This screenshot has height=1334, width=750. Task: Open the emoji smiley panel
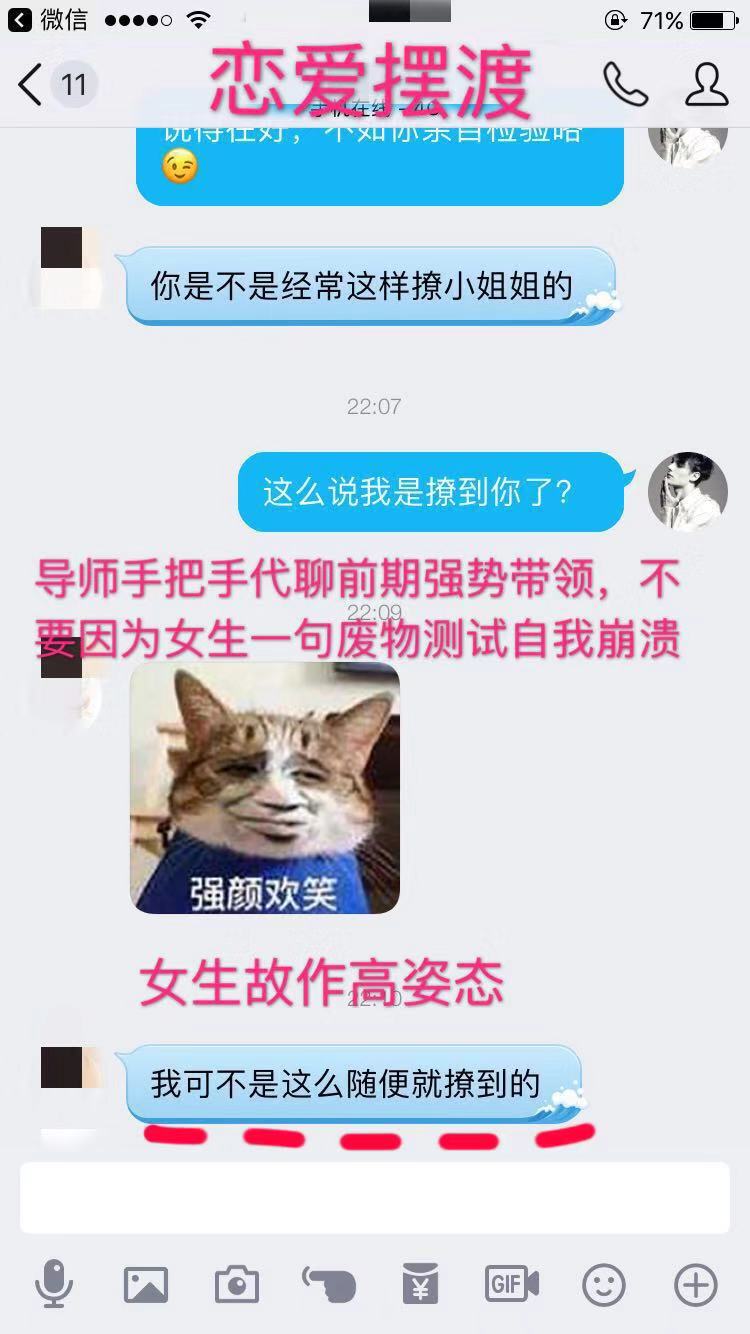tap(604, 1284)
